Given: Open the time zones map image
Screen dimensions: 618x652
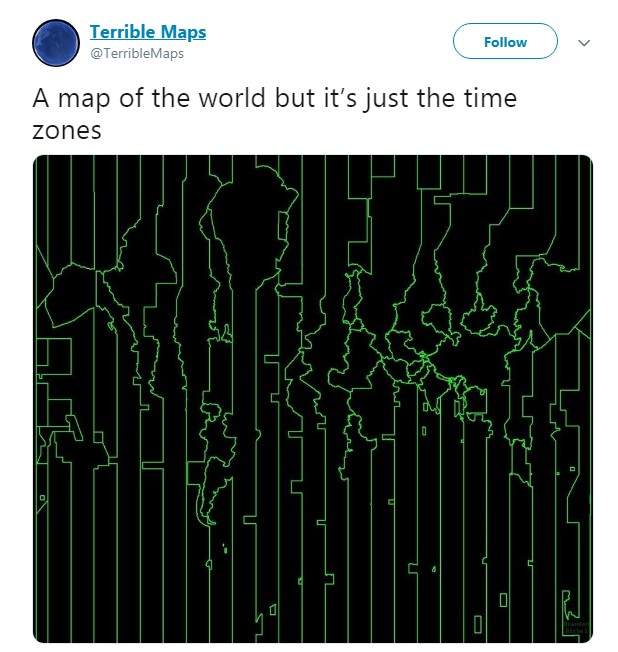Looking at the screenshot, I should (312, 398).
